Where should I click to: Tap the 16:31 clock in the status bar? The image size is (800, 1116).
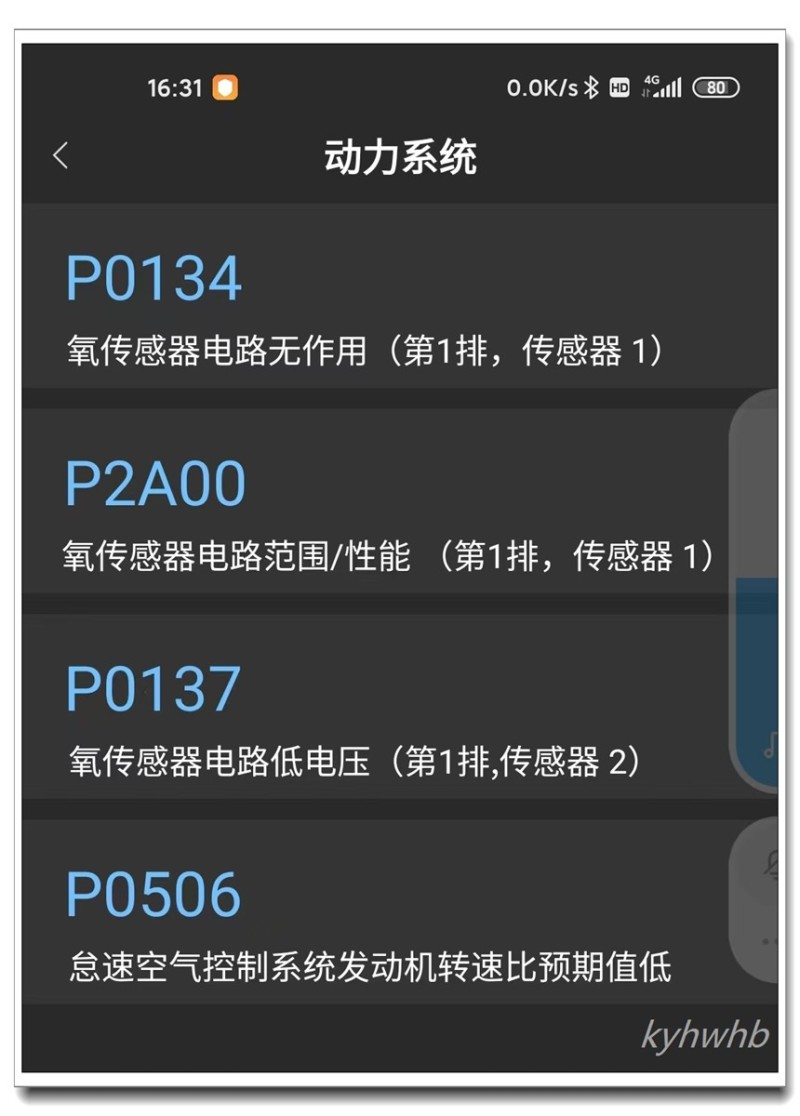pos(176,89)
